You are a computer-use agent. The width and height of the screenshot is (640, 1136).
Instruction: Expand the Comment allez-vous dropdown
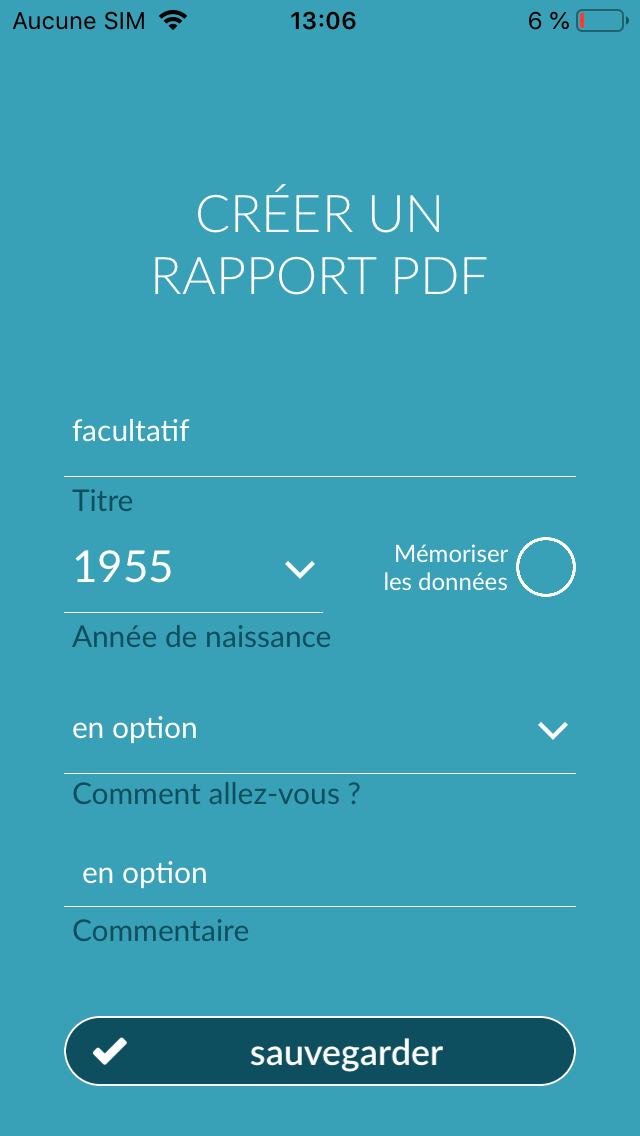coord(320,730)
